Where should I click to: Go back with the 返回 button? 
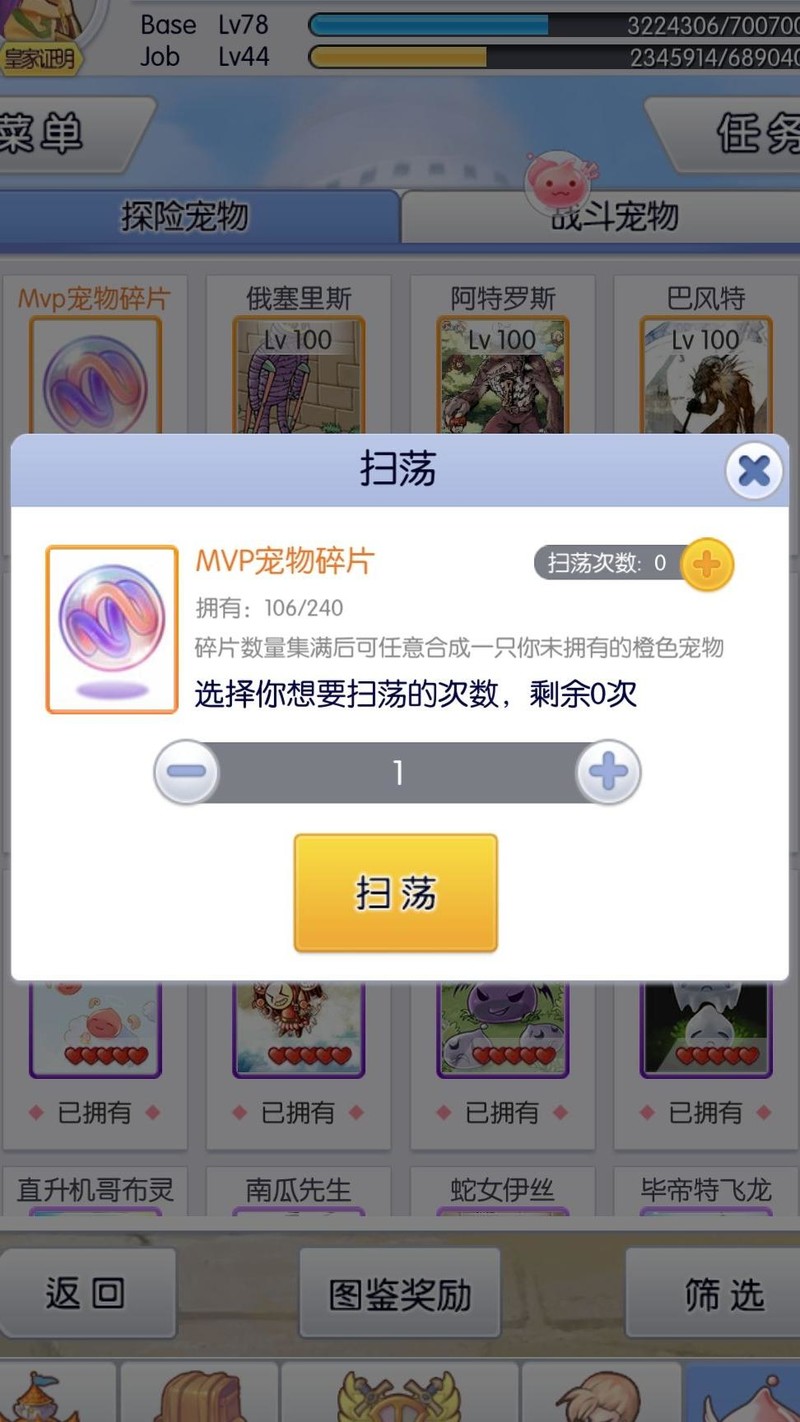86,1293
